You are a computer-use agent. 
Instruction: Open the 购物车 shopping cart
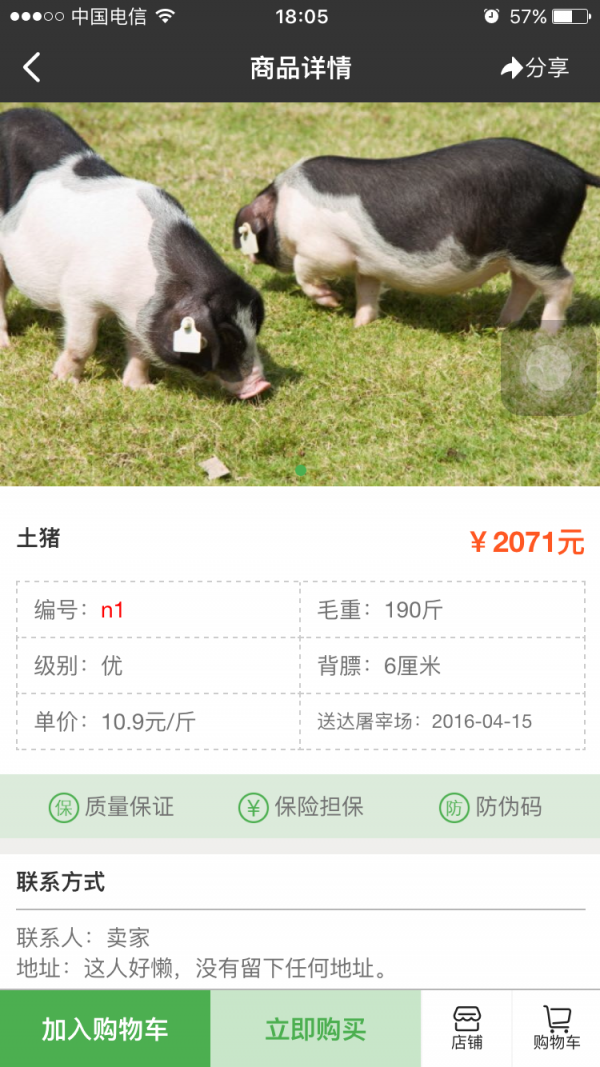click(556, 1028)
